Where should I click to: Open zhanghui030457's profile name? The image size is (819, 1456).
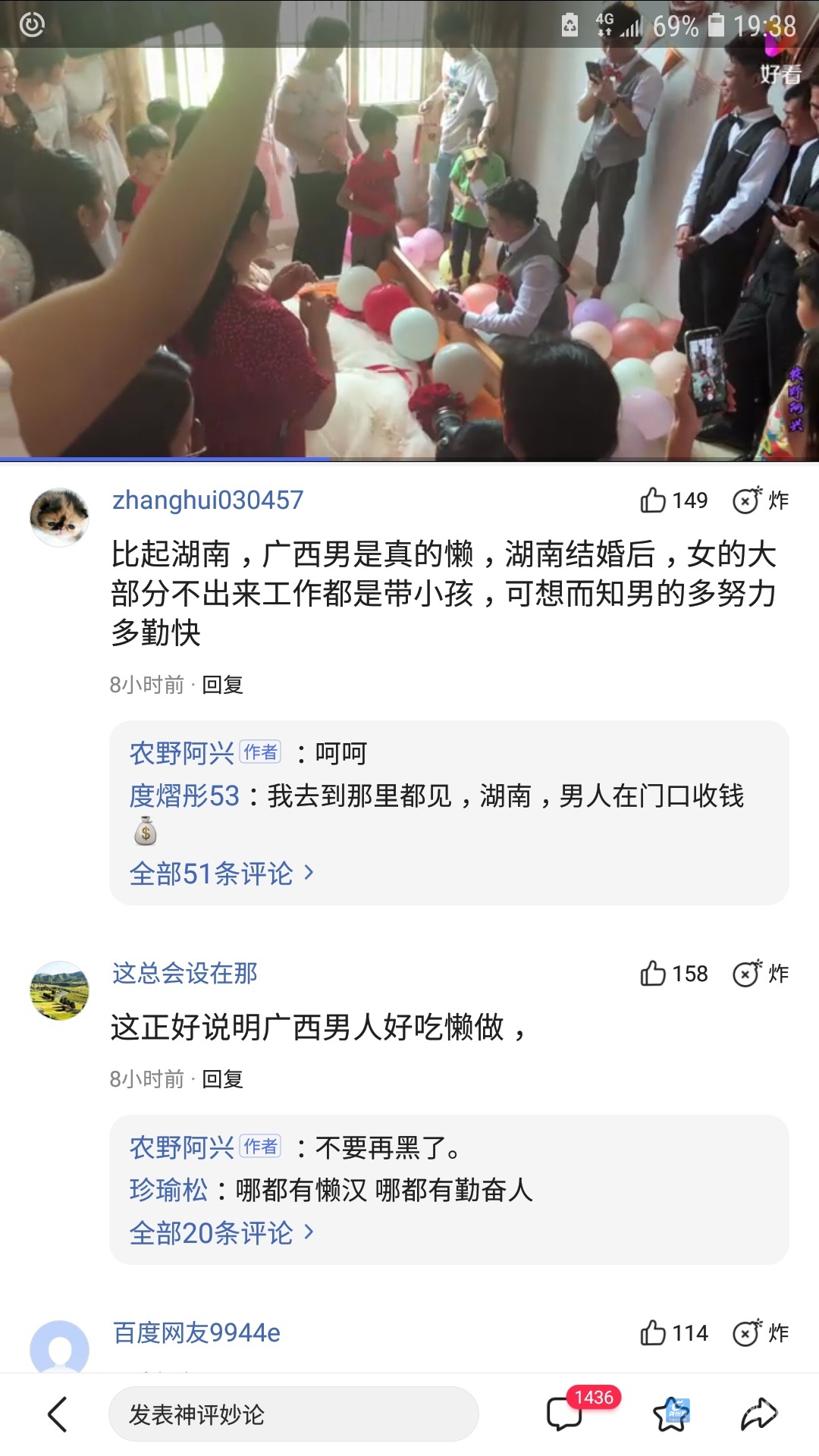(208, 500)
